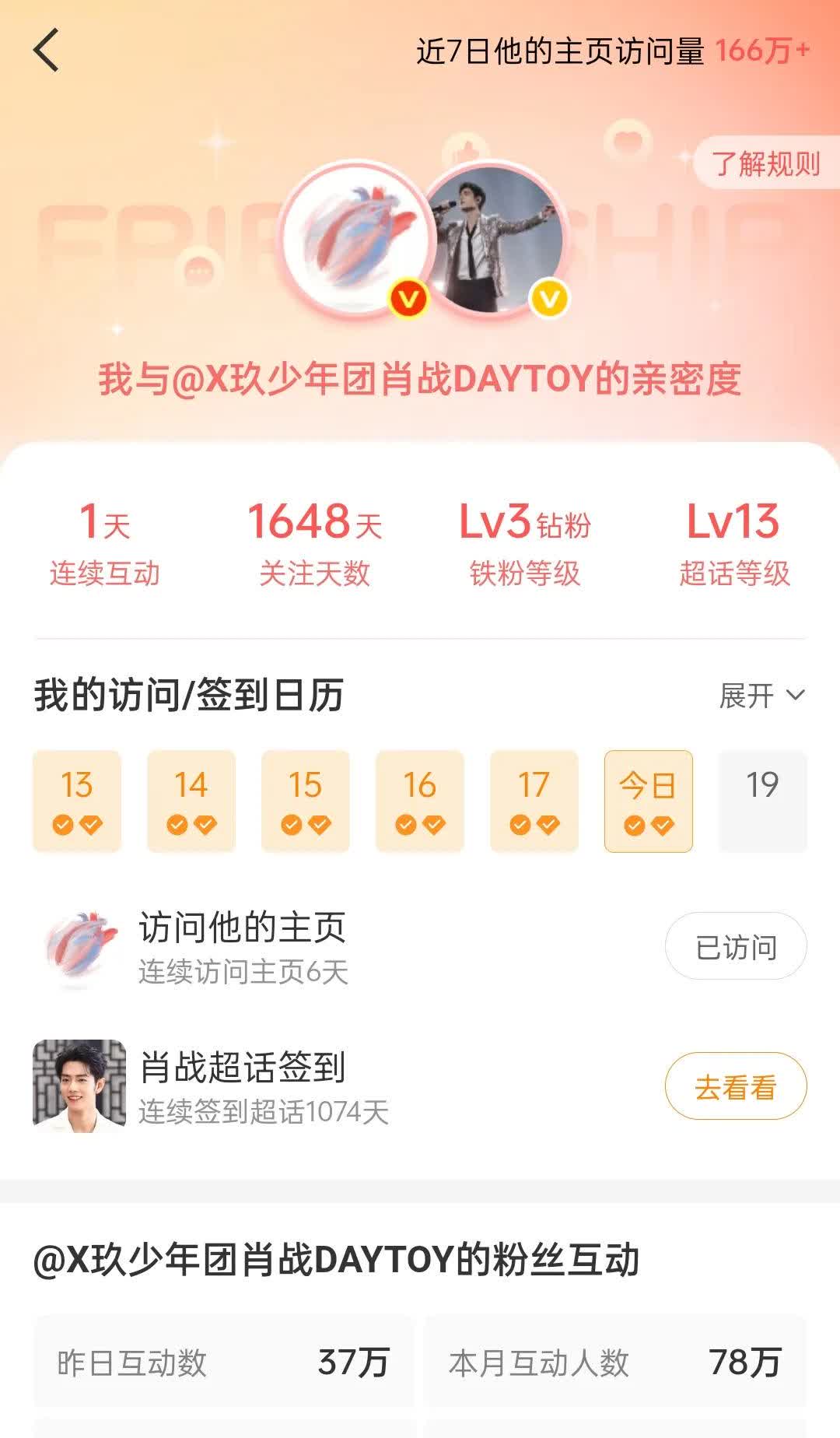Click the red V verified badge on left avatar
The image size is (840, 1438).
click(x=407, y=298)
